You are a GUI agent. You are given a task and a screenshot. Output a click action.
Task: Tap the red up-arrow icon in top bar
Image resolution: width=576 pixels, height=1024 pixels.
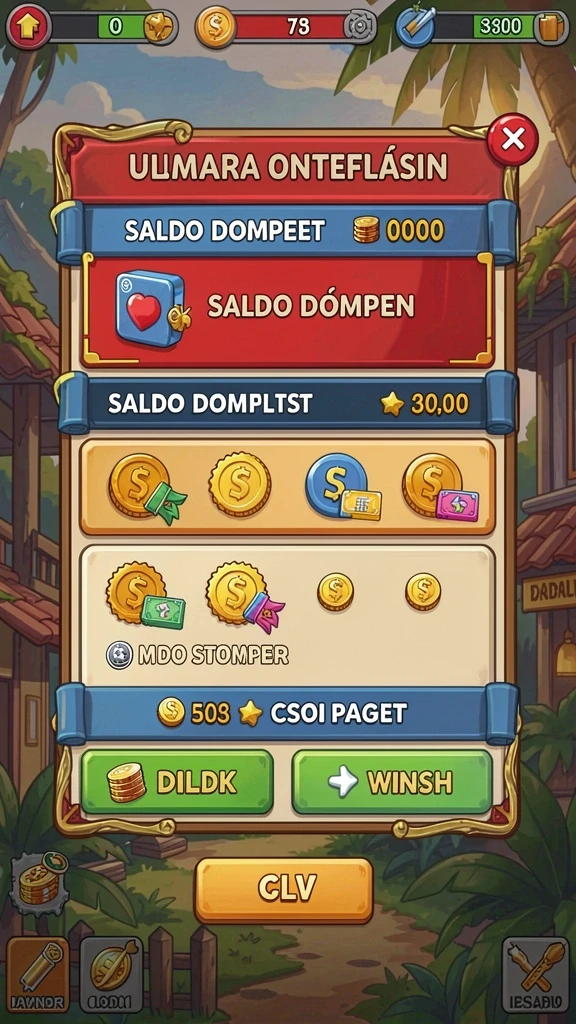[x=28, y=27]
